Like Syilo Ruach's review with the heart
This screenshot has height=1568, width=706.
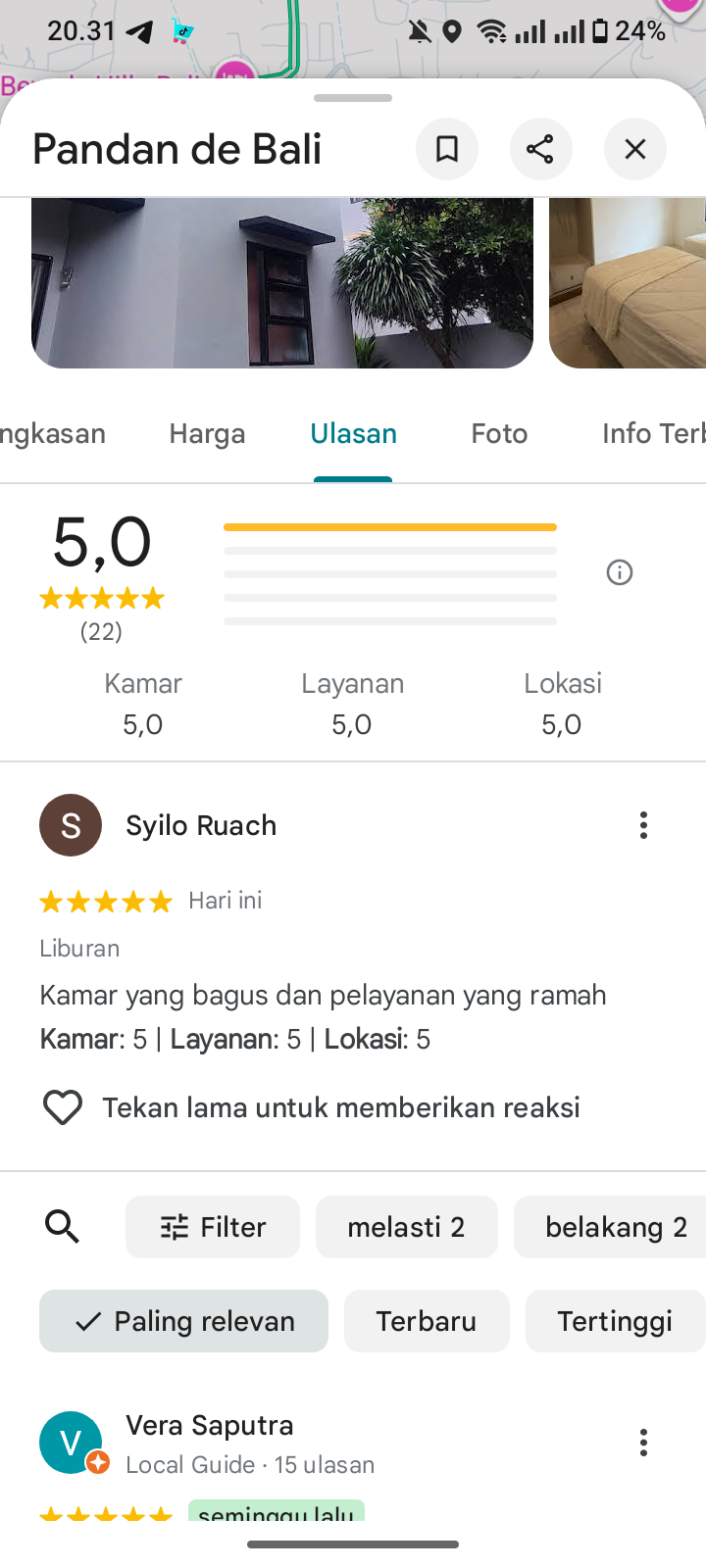coord(63,1107)
